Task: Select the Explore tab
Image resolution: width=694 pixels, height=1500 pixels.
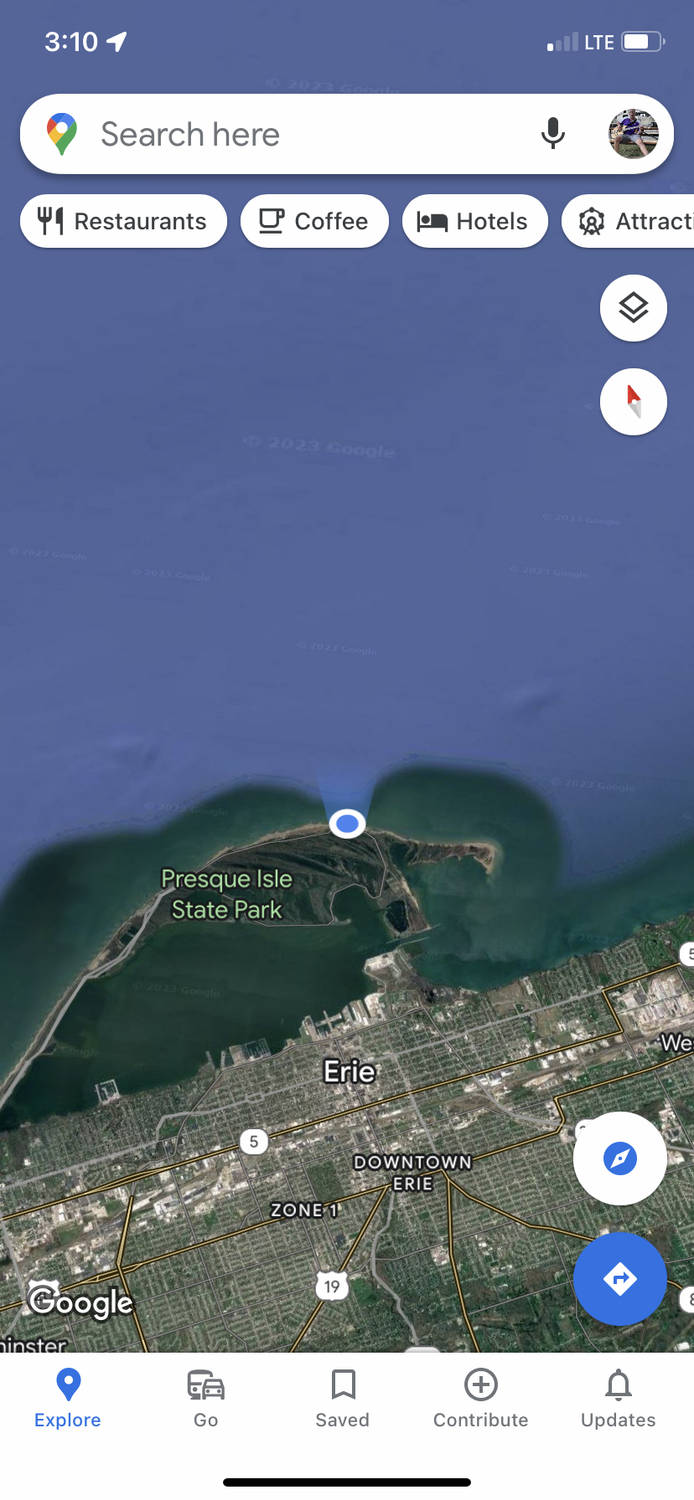Action: [x=68, y=1398]
